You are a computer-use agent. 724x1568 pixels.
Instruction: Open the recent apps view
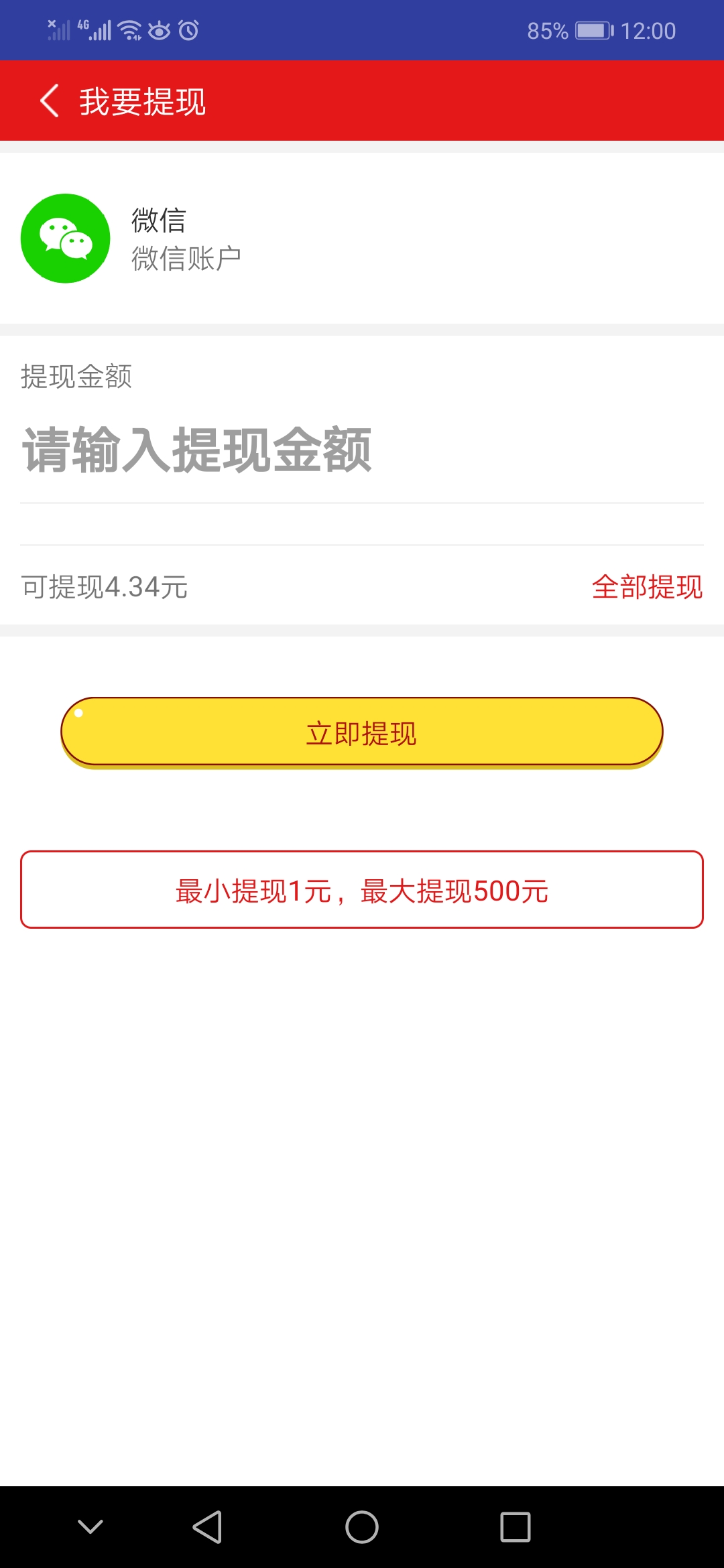pyautogui.click(x=515, y=1527)
